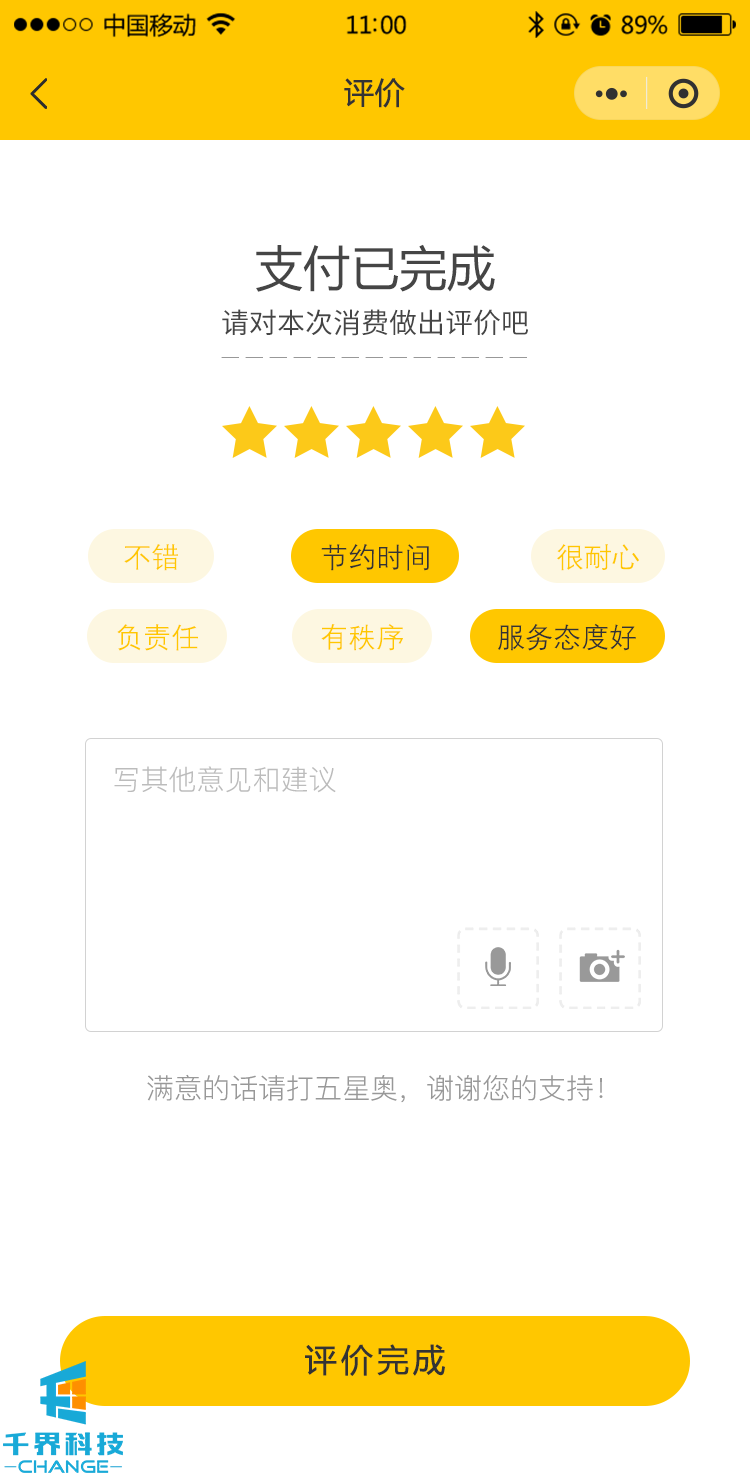Set rating to the fifth star
Image resolution: width=750 pixels, height=1477 pixels.
coord(497,433)
